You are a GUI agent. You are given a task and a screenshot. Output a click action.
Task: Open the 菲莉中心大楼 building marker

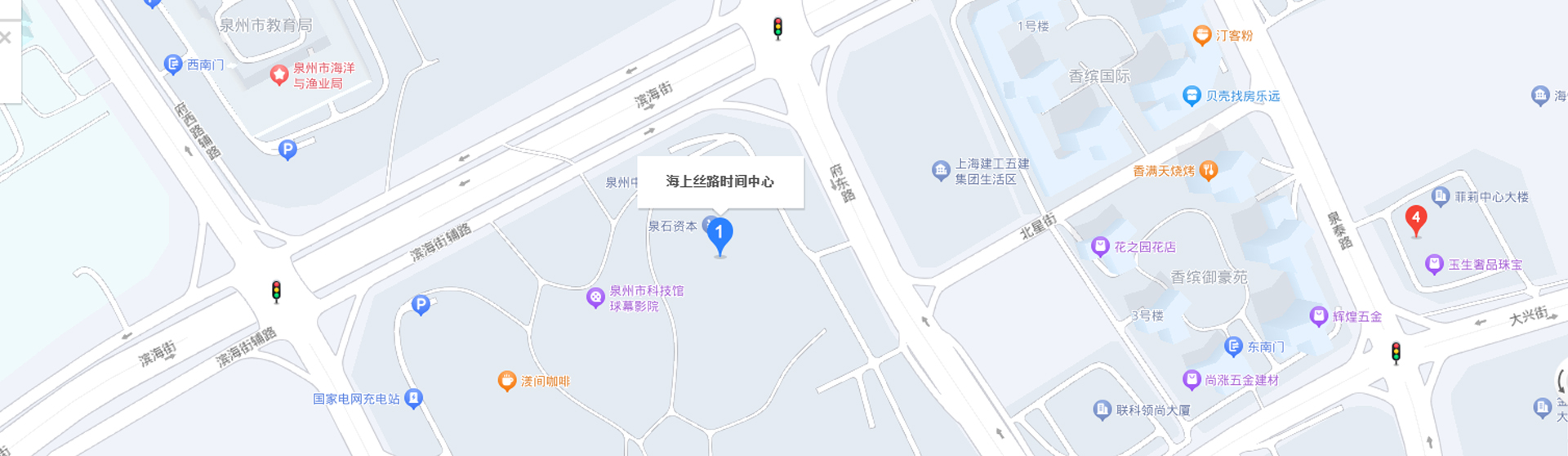[x=1441, y=196]
